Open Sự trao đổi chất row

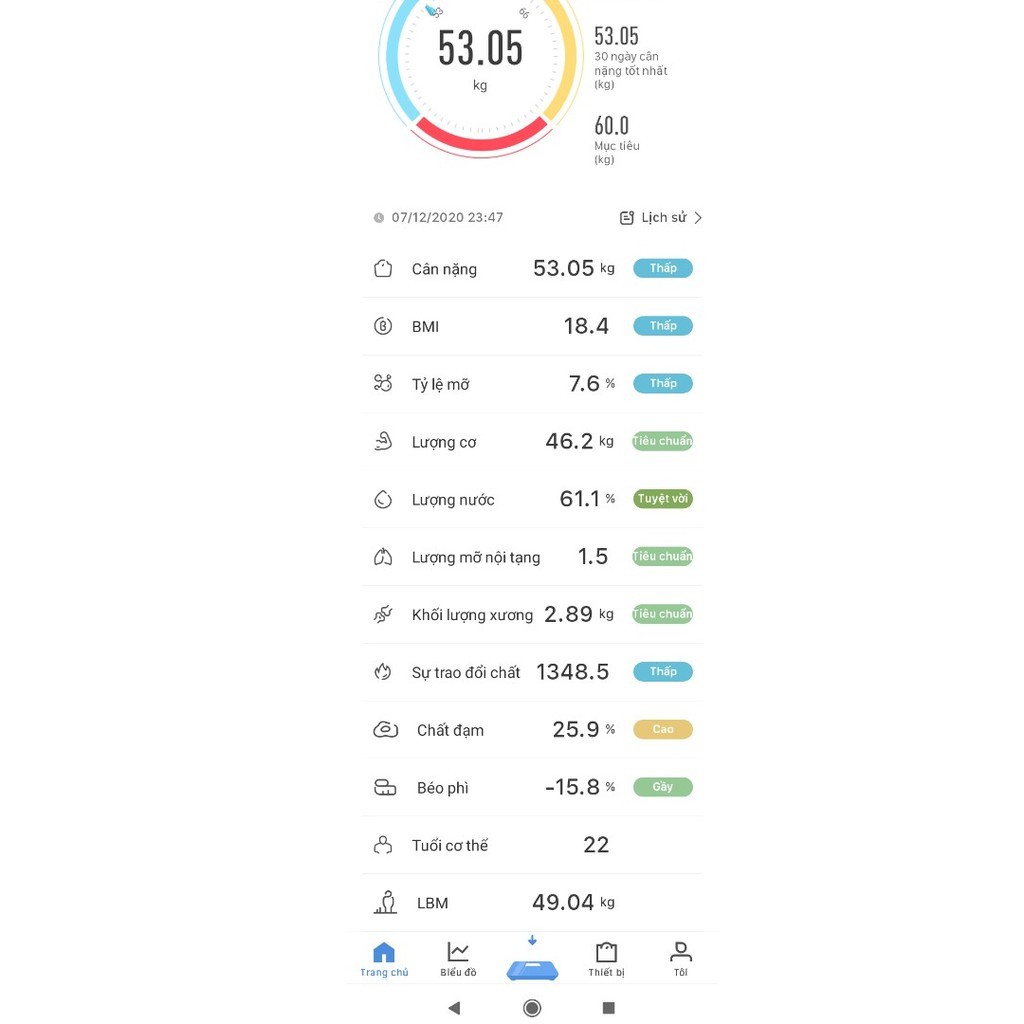point(532,672)
